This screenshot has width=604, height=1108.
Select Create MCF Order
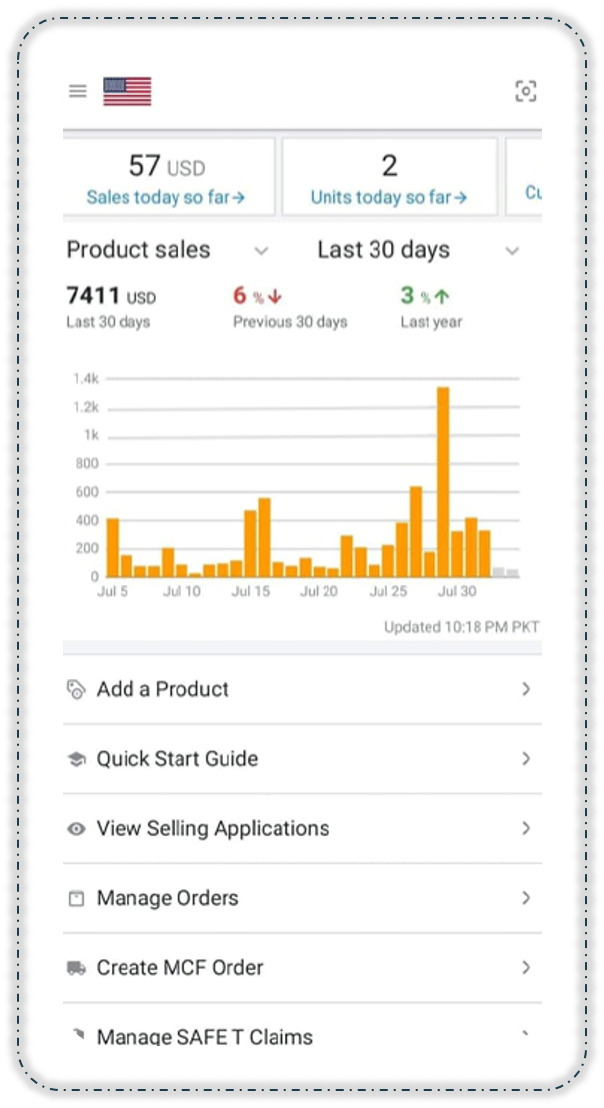(x=302, y=967)
